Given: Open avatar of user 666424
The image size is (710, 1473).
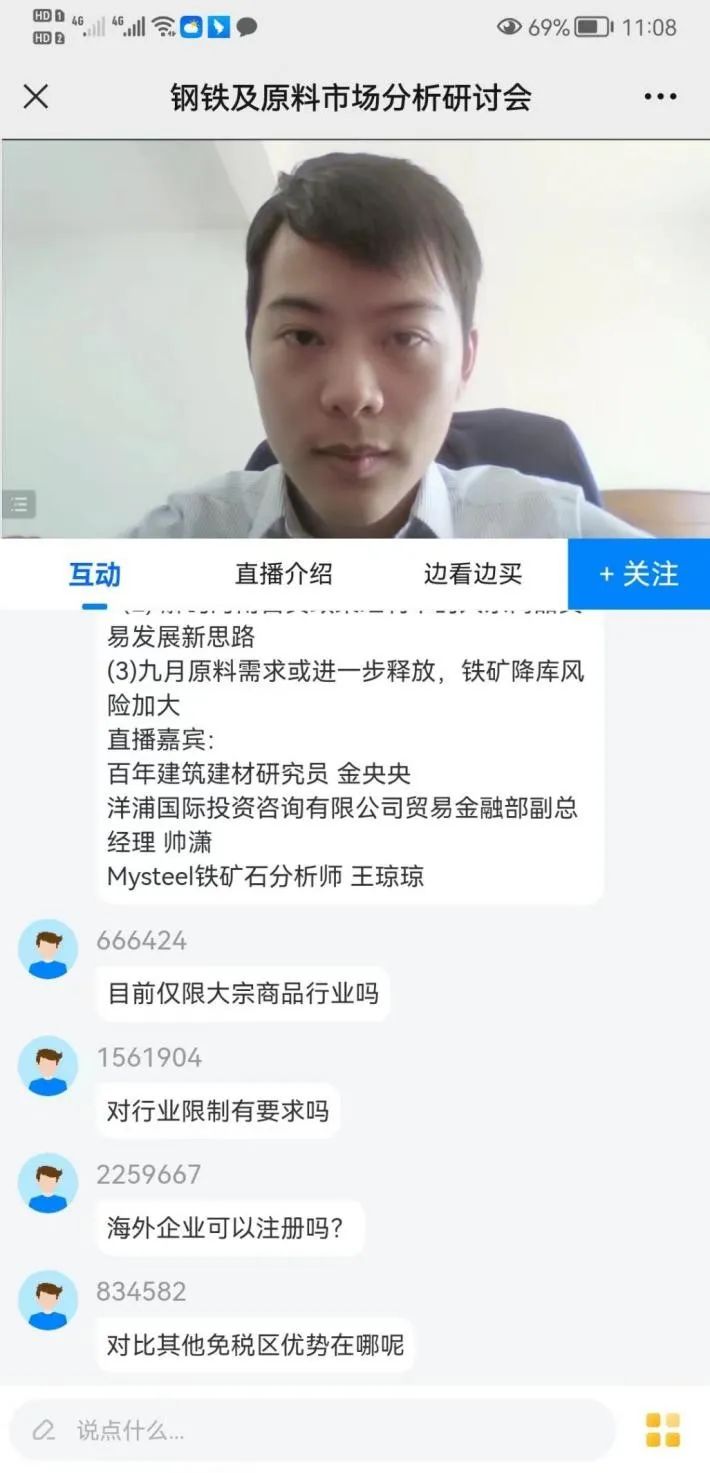Looking at the screenshot, I should click(47, 949).
